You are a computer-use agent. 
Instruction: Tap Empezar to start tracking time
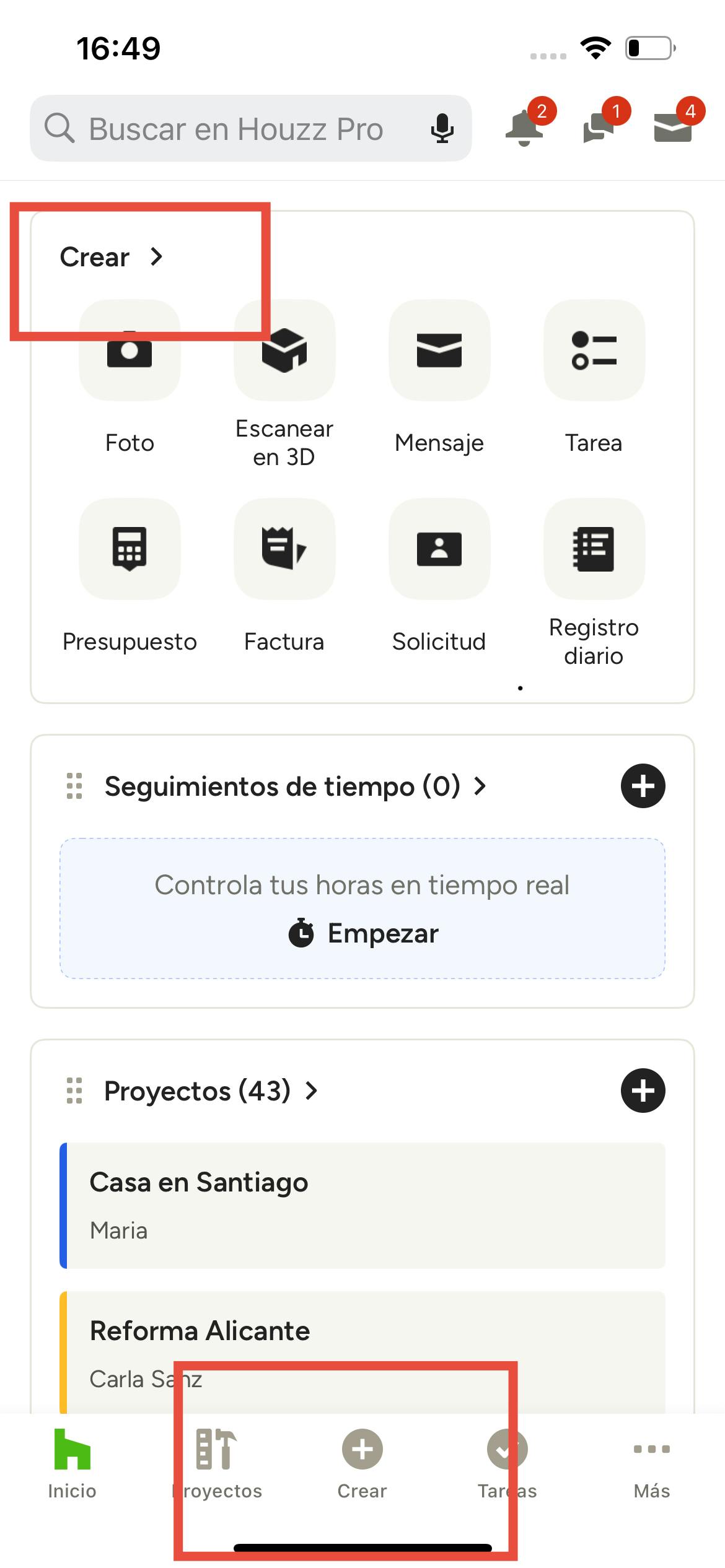[x=363, y=933]
